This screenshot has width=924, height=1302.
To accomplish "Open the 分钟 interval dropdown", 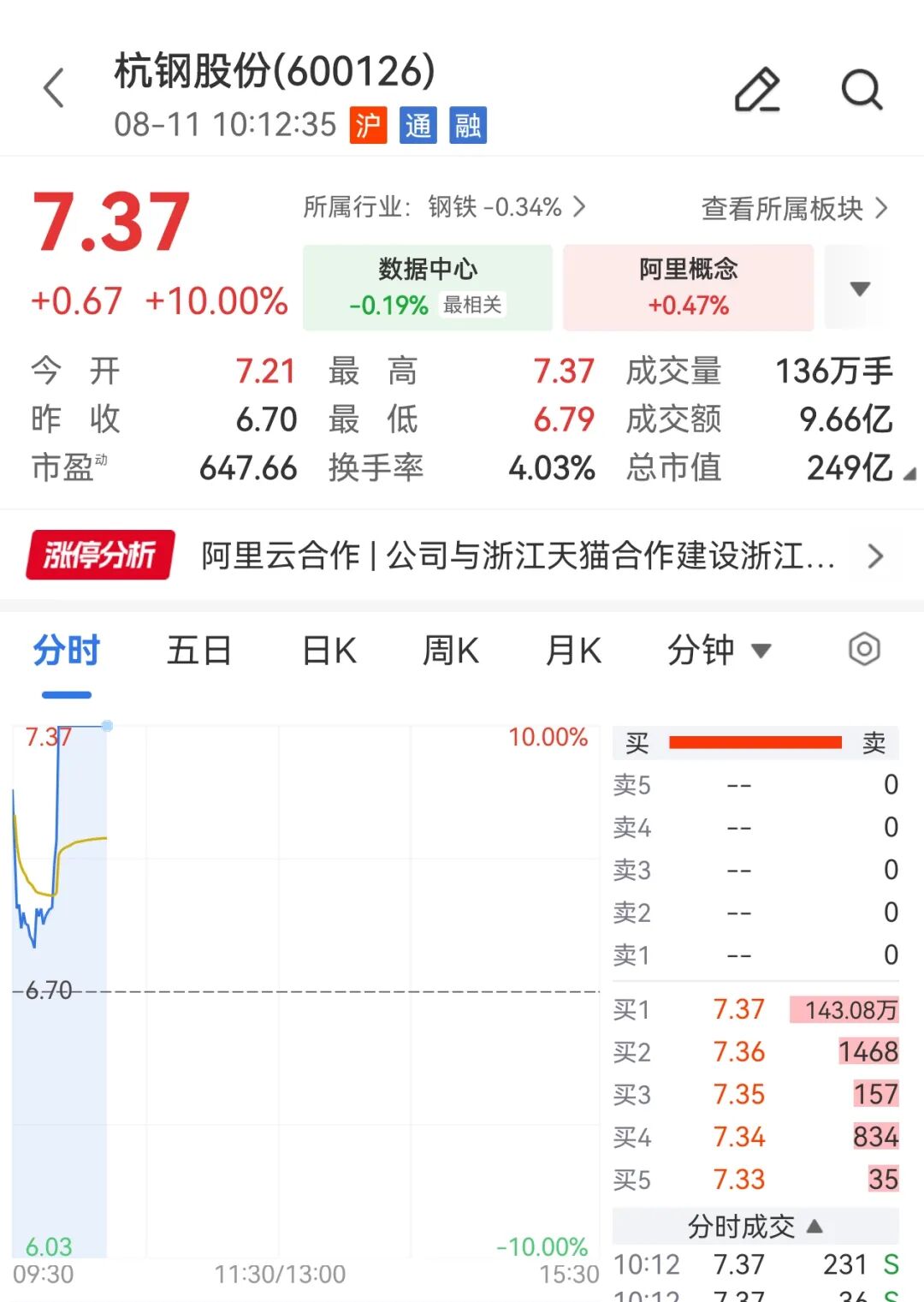I will [719, 651].
